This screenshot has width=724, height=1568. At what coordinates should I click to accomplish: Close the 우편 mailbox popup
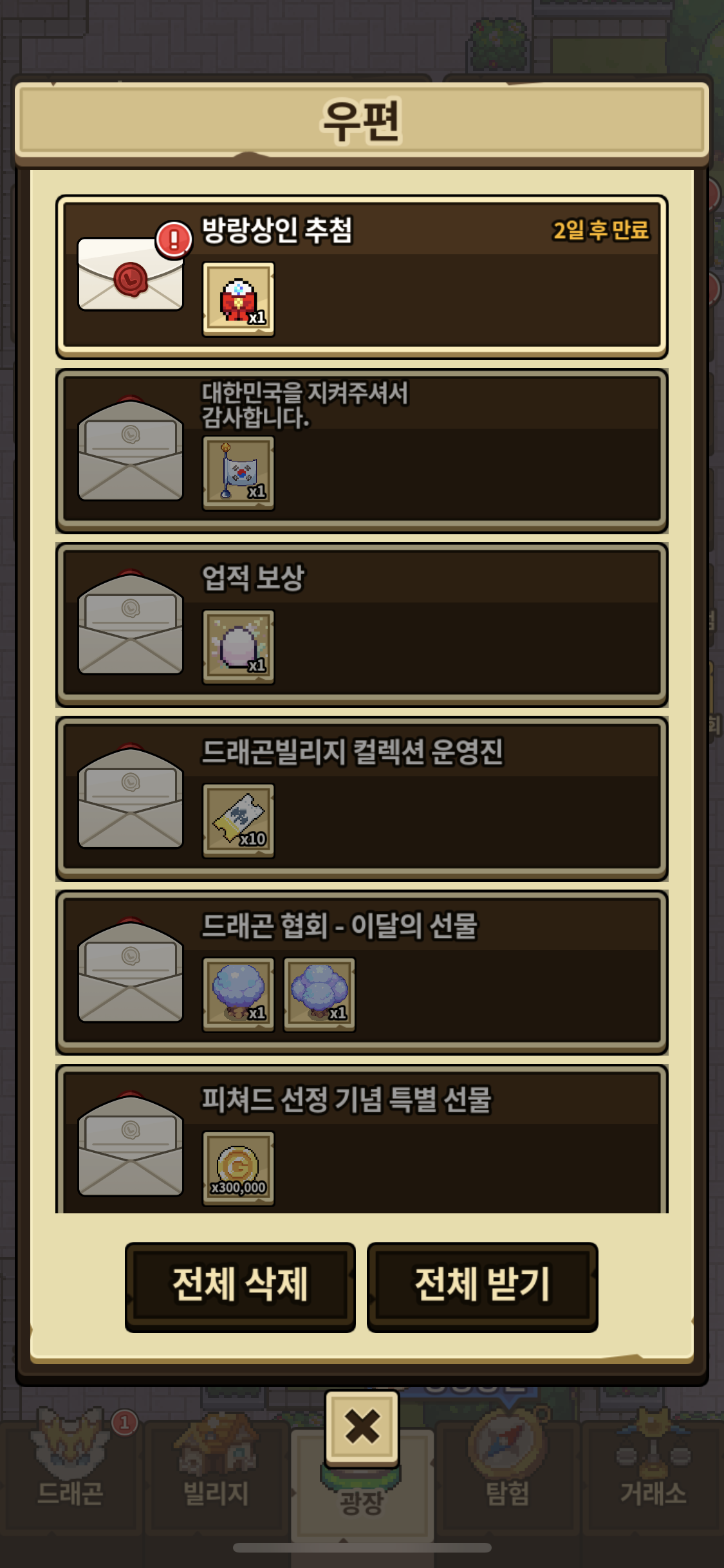(x=362, y=1426)
